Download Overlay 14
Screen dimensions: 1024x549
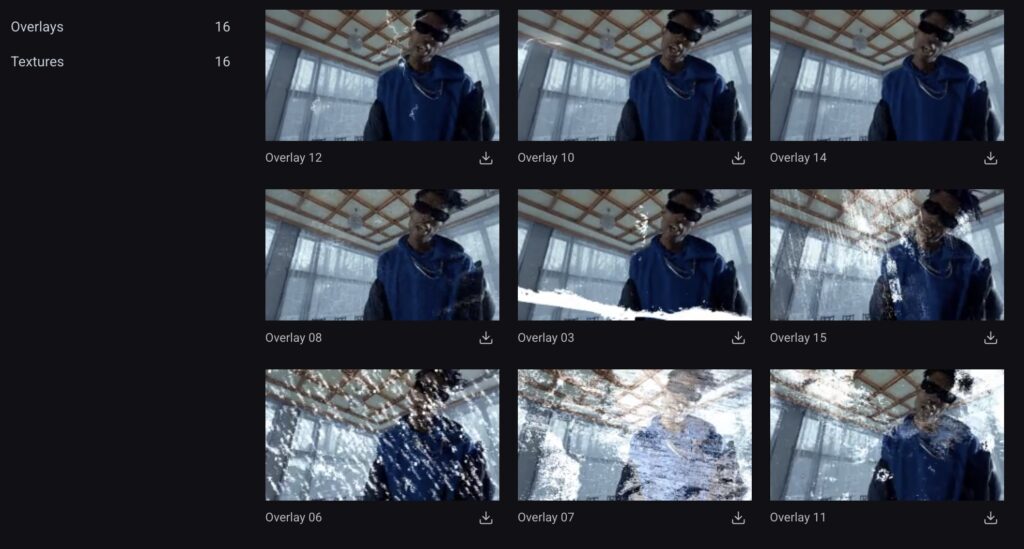[991, 158]
